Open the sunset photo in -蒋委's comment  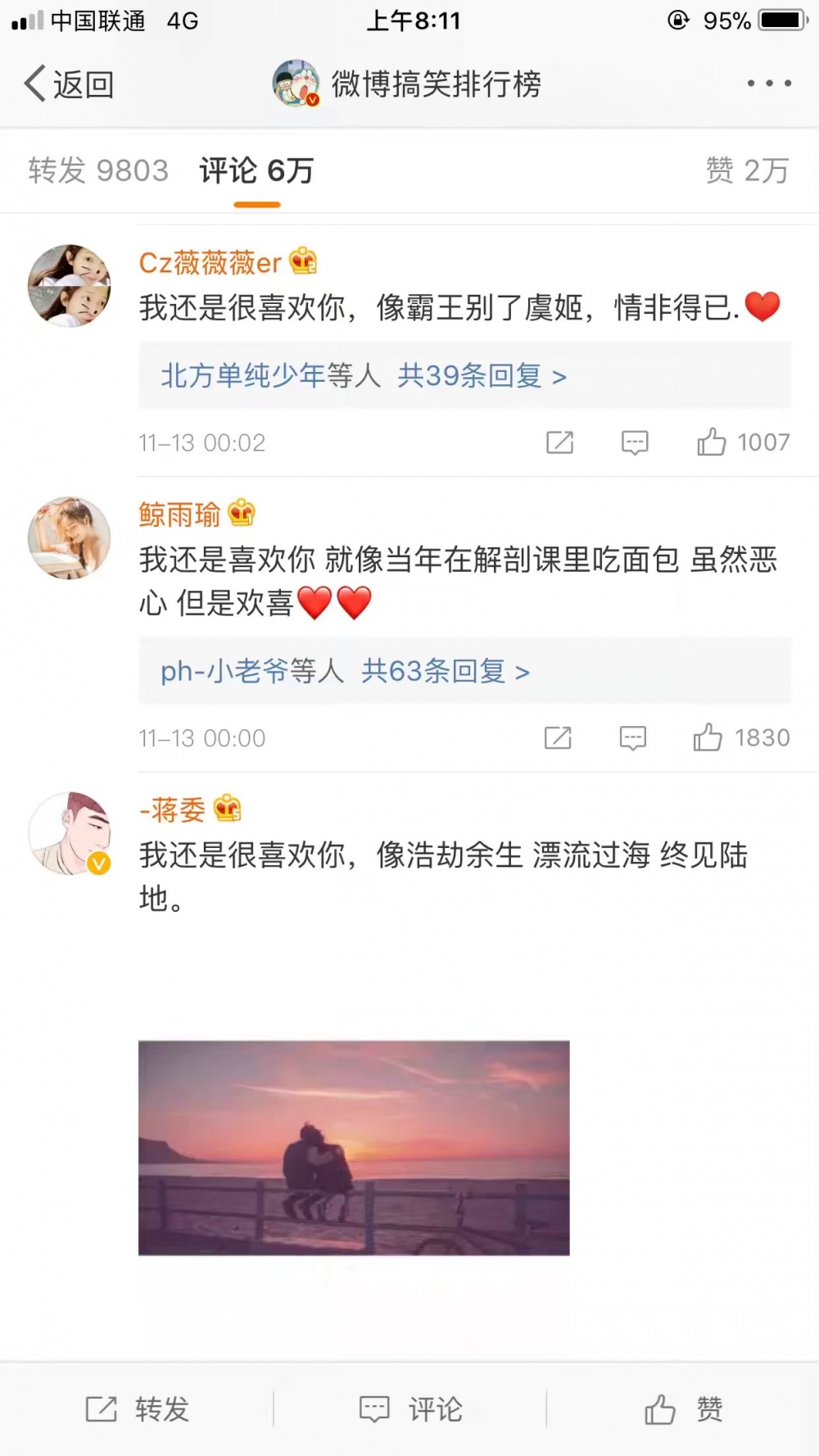[354, 1147]
